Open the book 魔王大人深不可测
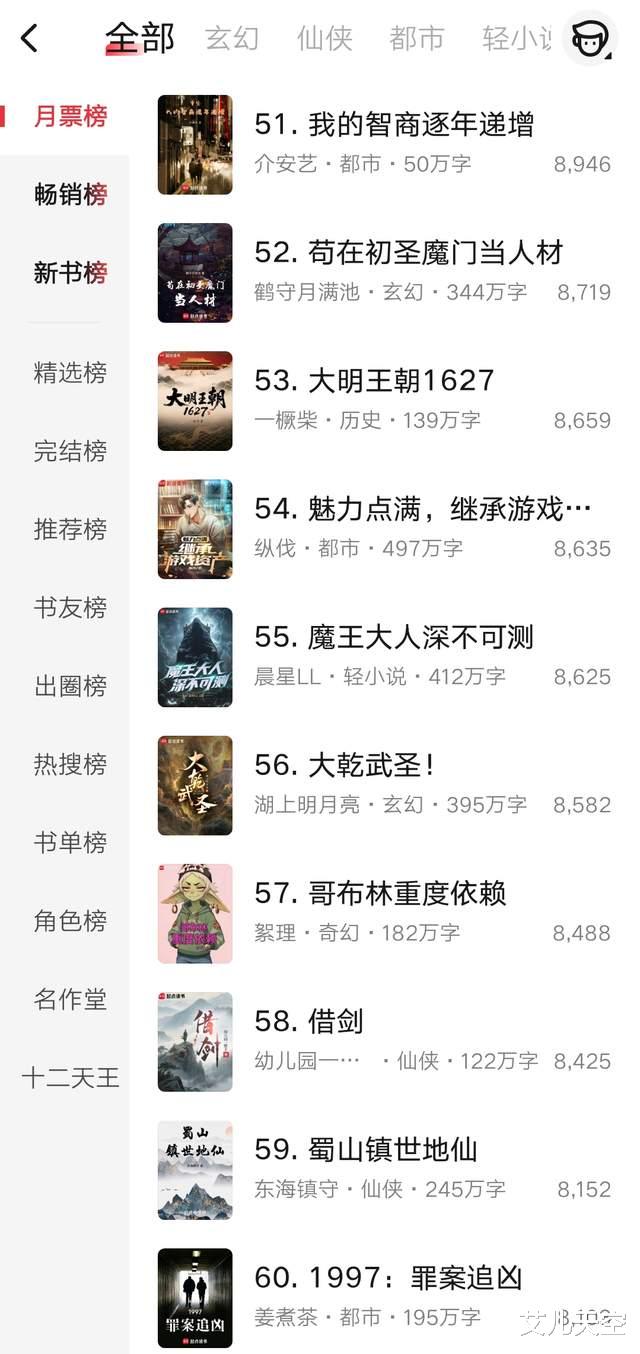This screenshot has width=640, height=1354. tap(394, 637)
